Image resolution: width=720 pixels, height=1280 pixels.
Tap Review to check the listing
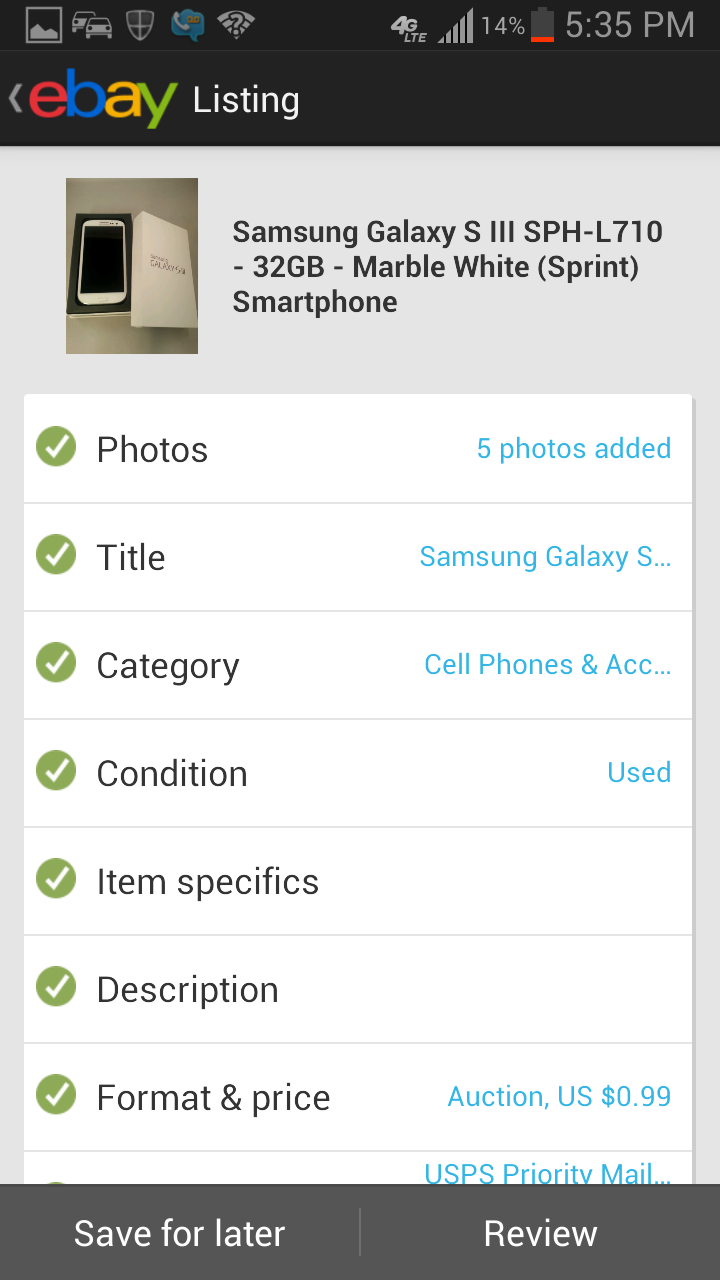[x=540, y=1232]
